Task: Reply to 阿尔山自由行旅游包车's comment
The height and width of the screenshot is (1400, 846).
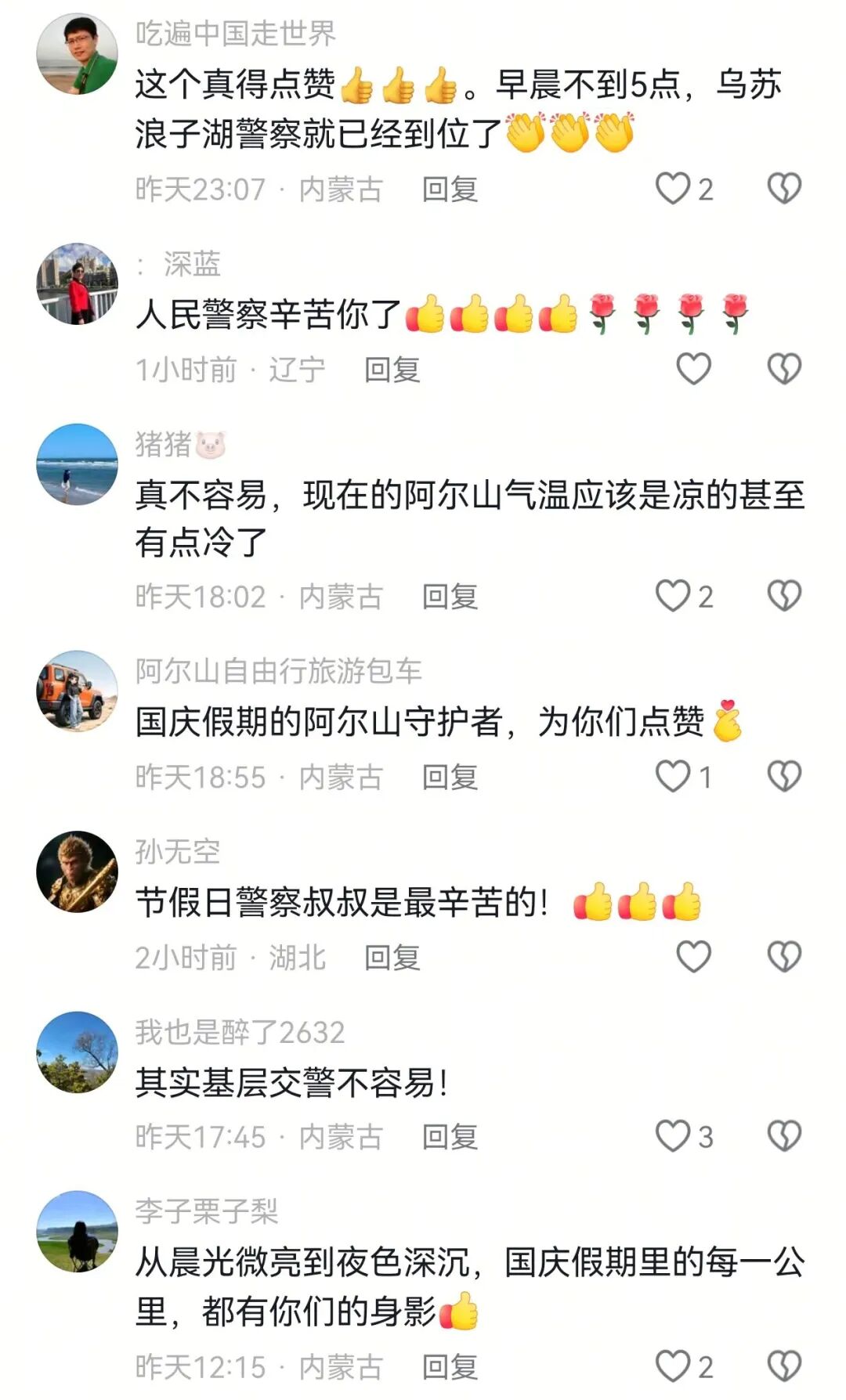Action: click(450, 778)
